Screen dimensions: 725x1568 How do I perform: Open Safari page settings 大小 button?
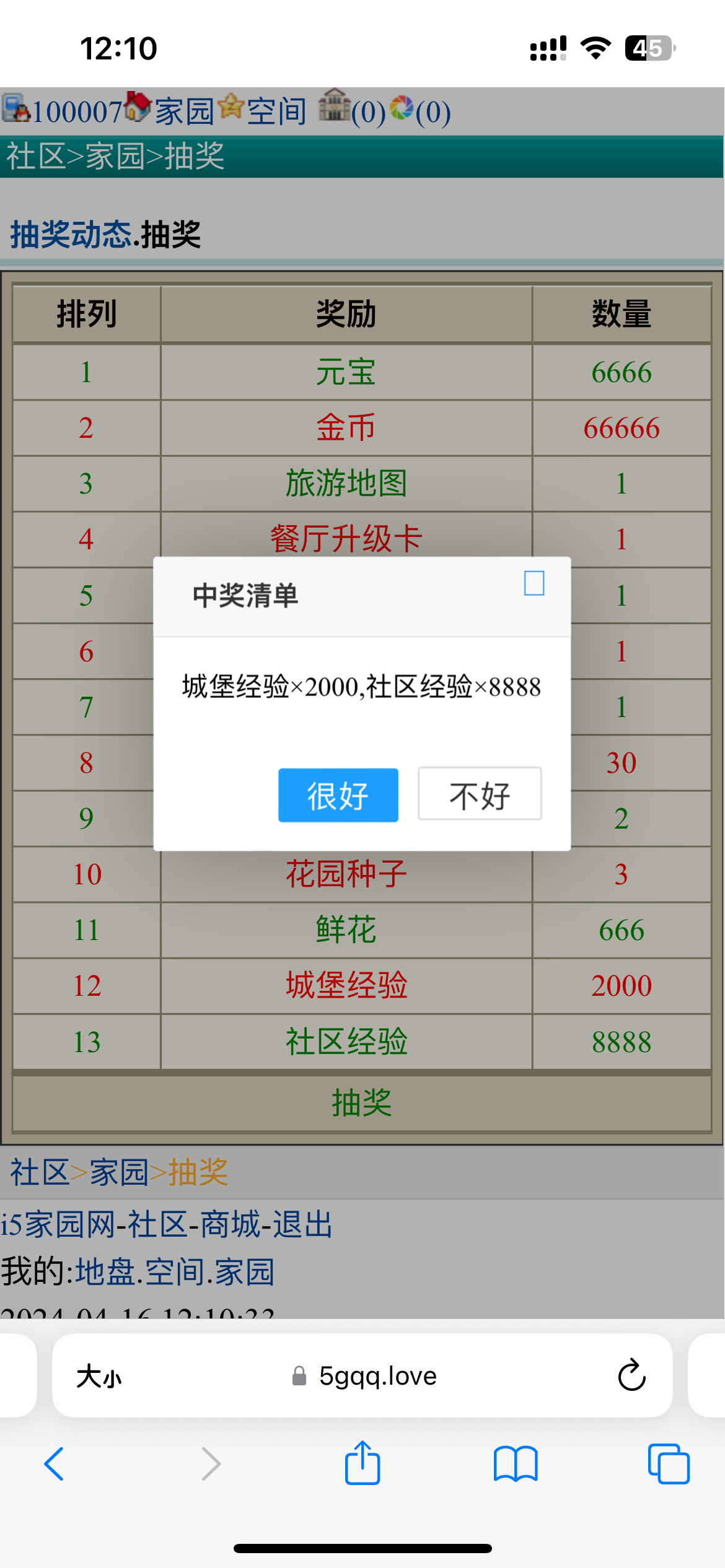(99, 1377)
